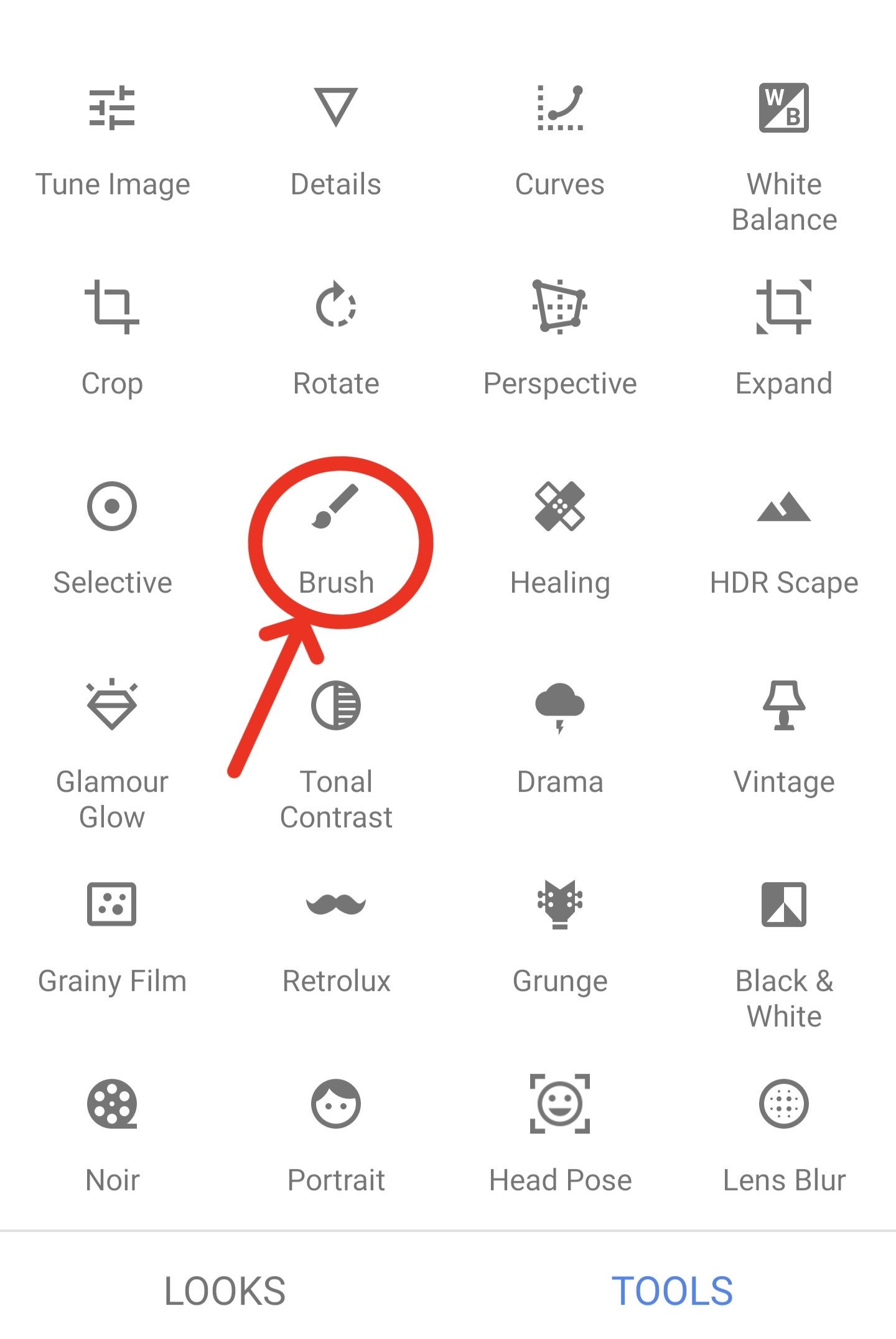Select the Expand tool
This screenshot has height=1339, width=896.
coord(784,337)
